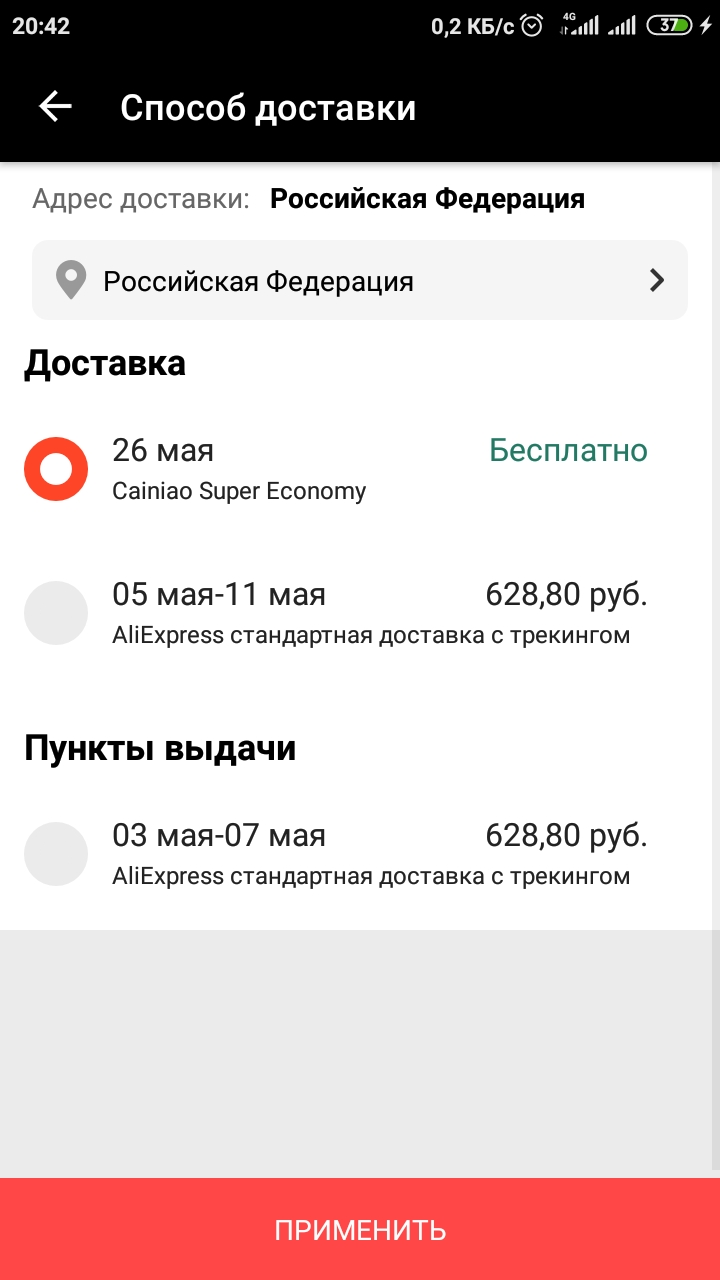Select Cainiao Super Economy free delivery
This screenshot has height=1280, width=720.
(x=56, y=469)
